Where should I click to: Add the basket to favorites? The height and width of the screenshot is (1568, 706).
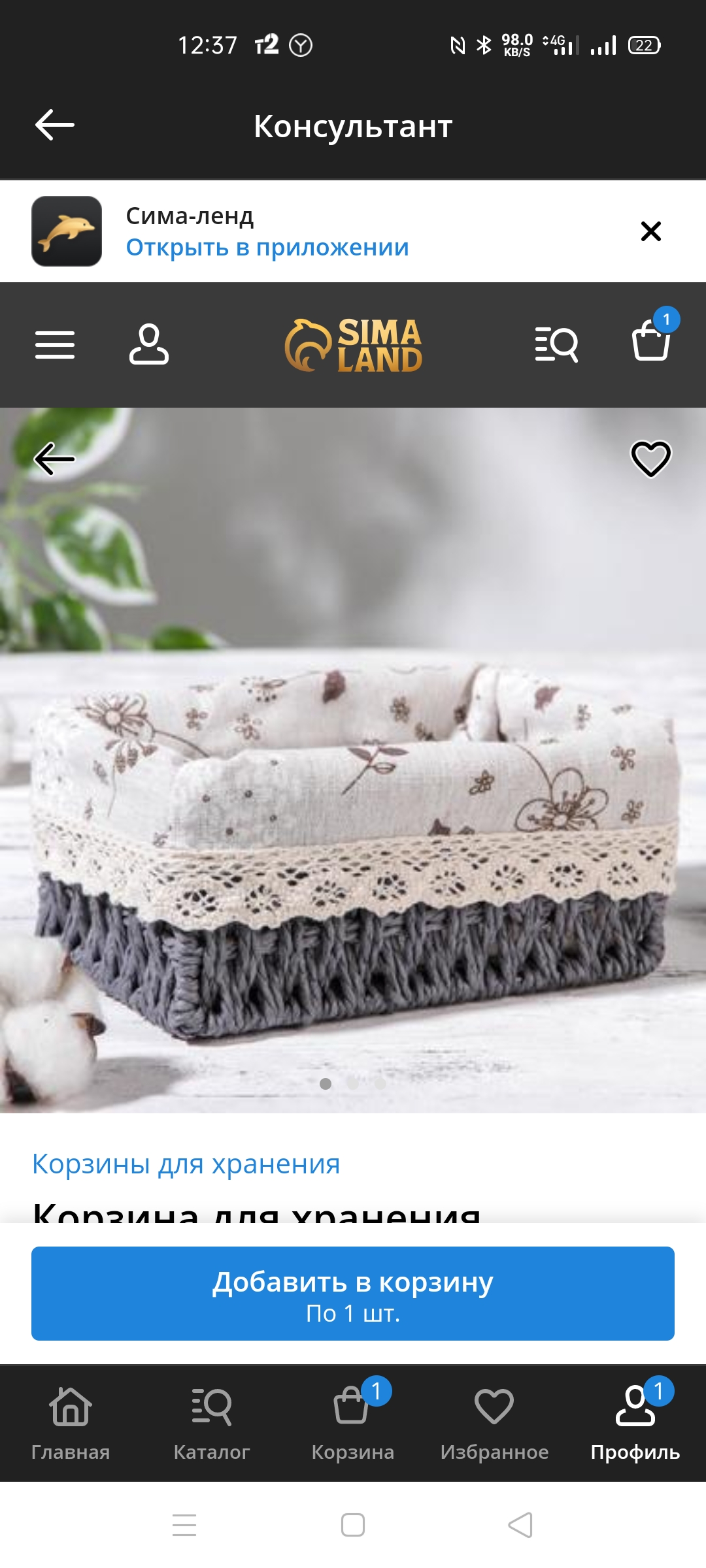click(x=650, y=459)
